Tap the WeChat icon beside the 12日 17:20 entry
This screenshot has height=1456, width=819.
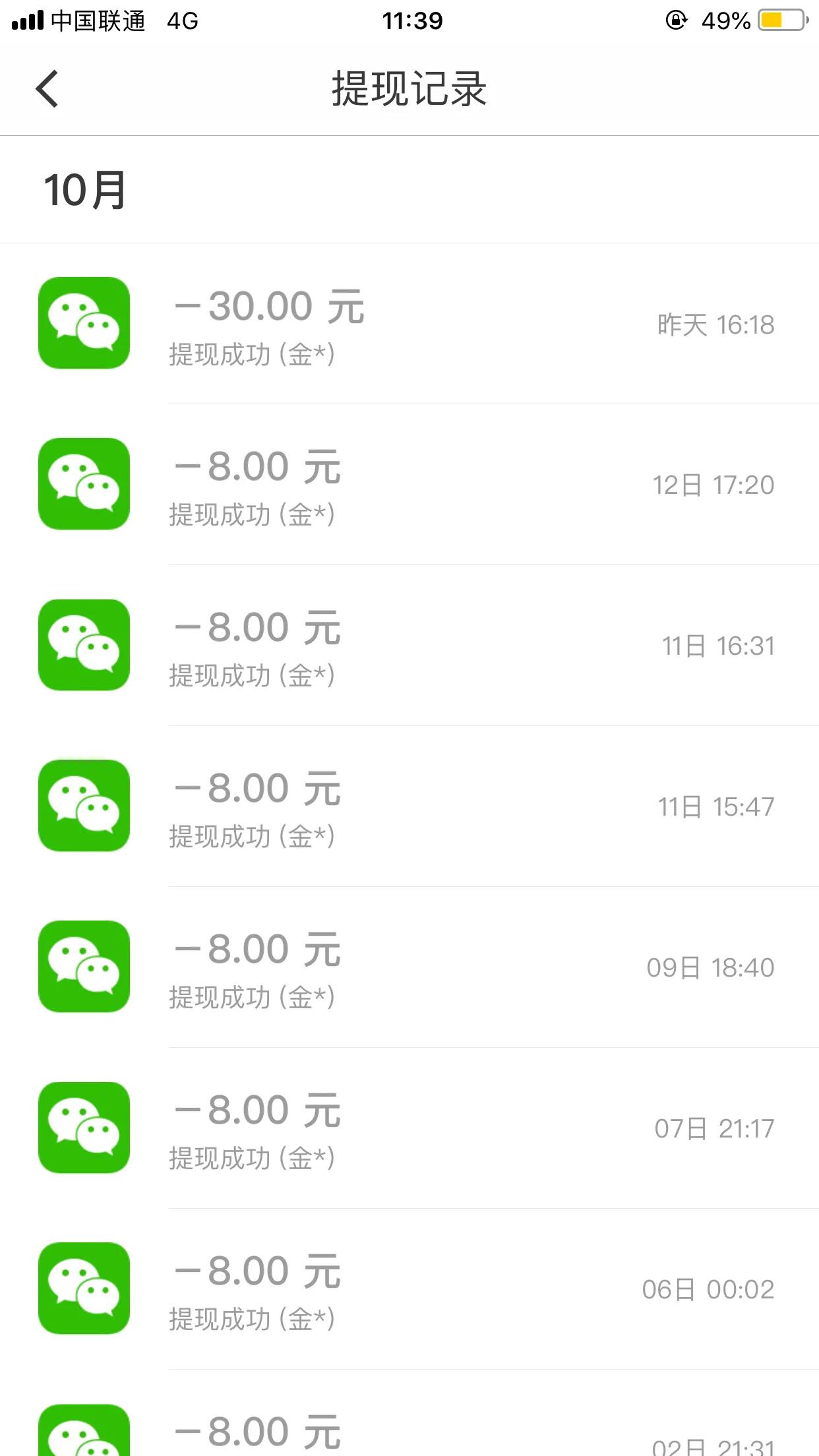click(x=83, y=483)
